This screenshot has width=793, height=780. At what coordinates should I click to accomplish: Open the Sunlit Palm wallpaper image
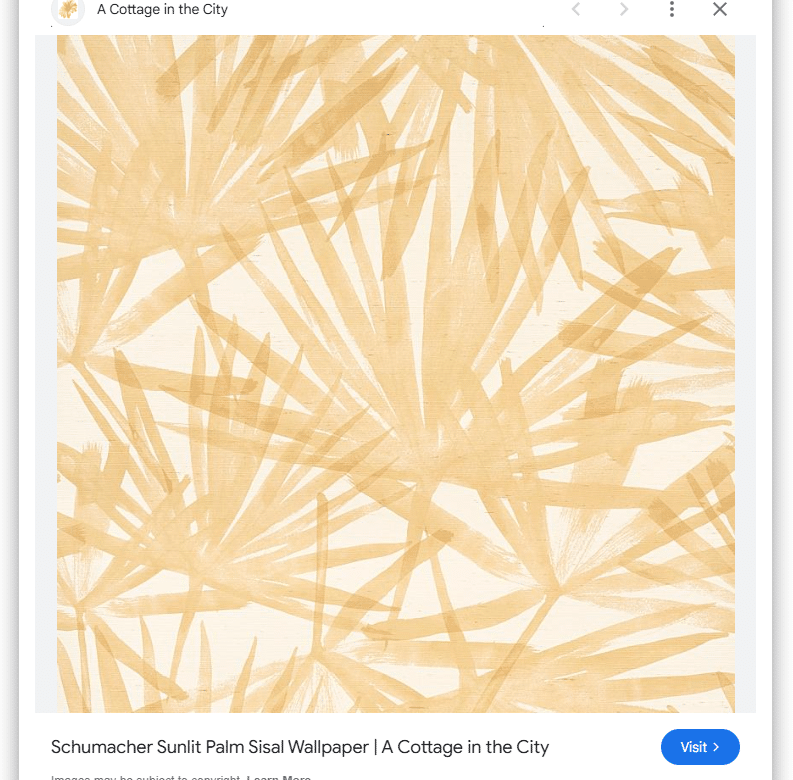395,373
